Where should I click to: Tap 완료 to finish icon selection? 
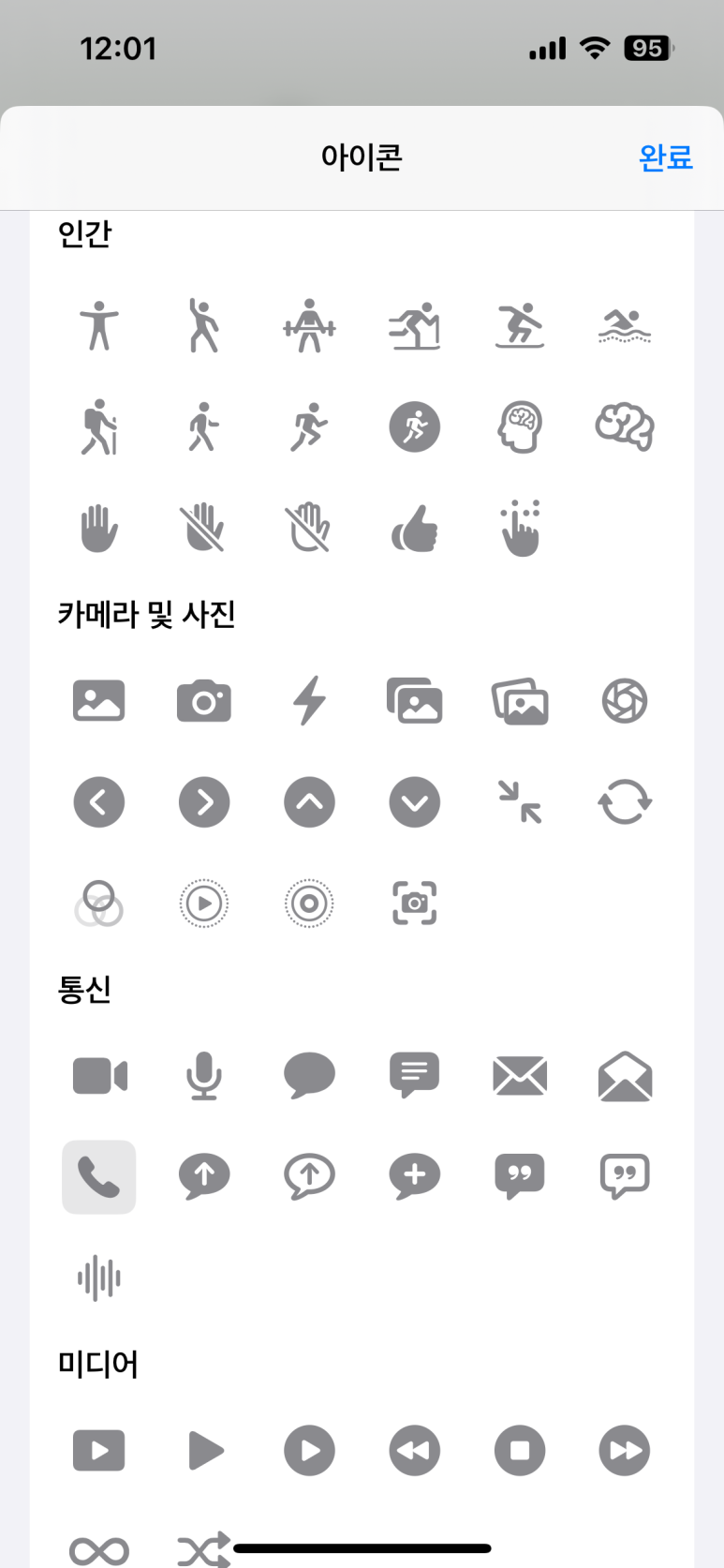click(665, 157)
